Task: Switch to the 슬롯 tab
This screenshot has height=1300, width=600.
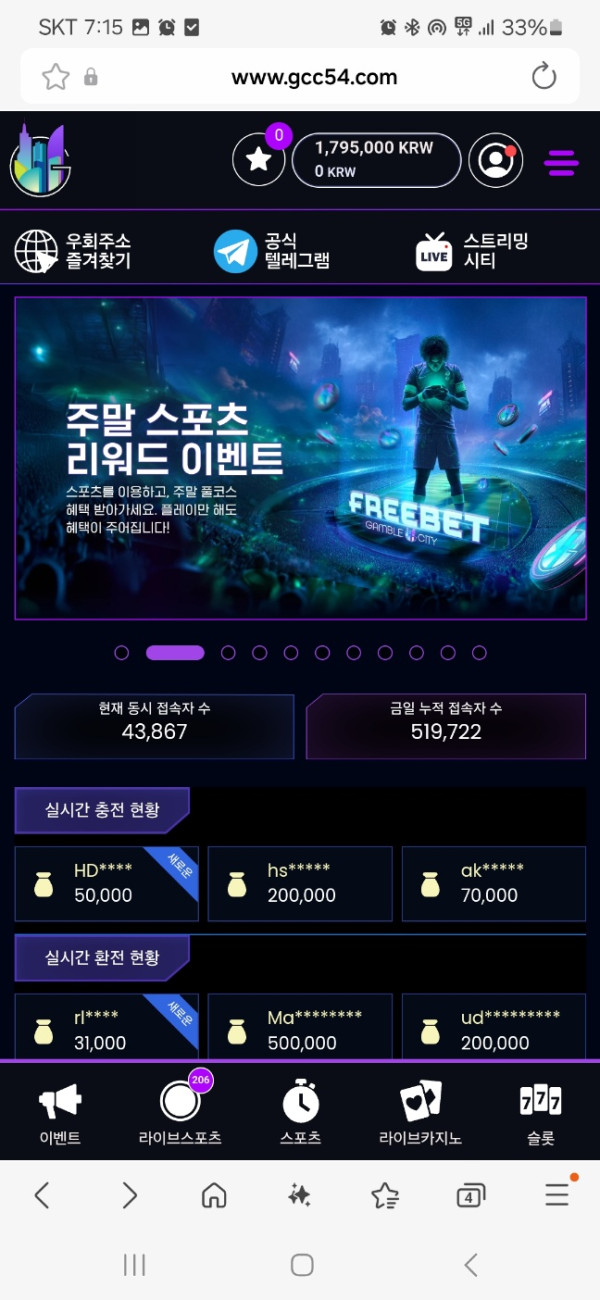Action: point(540,1112)
